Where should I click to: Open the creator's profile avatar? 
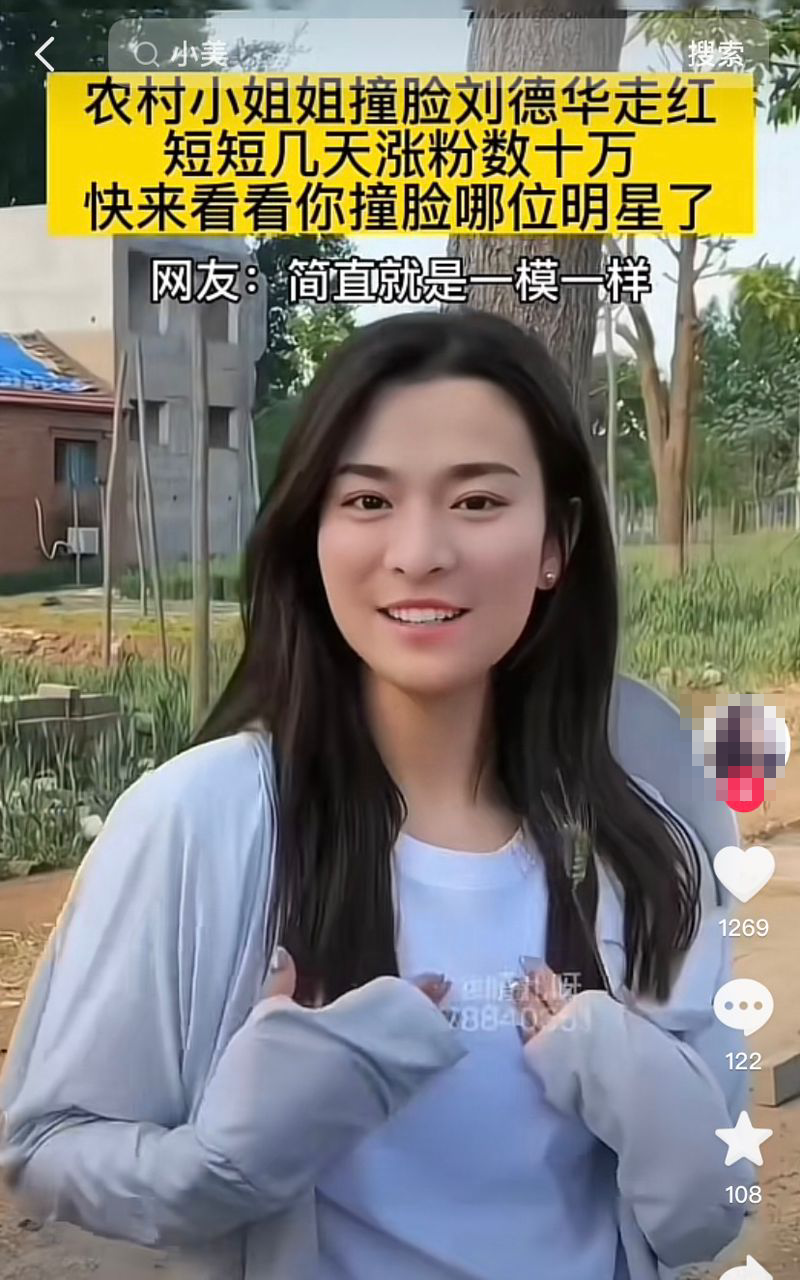tap(742, 740)
